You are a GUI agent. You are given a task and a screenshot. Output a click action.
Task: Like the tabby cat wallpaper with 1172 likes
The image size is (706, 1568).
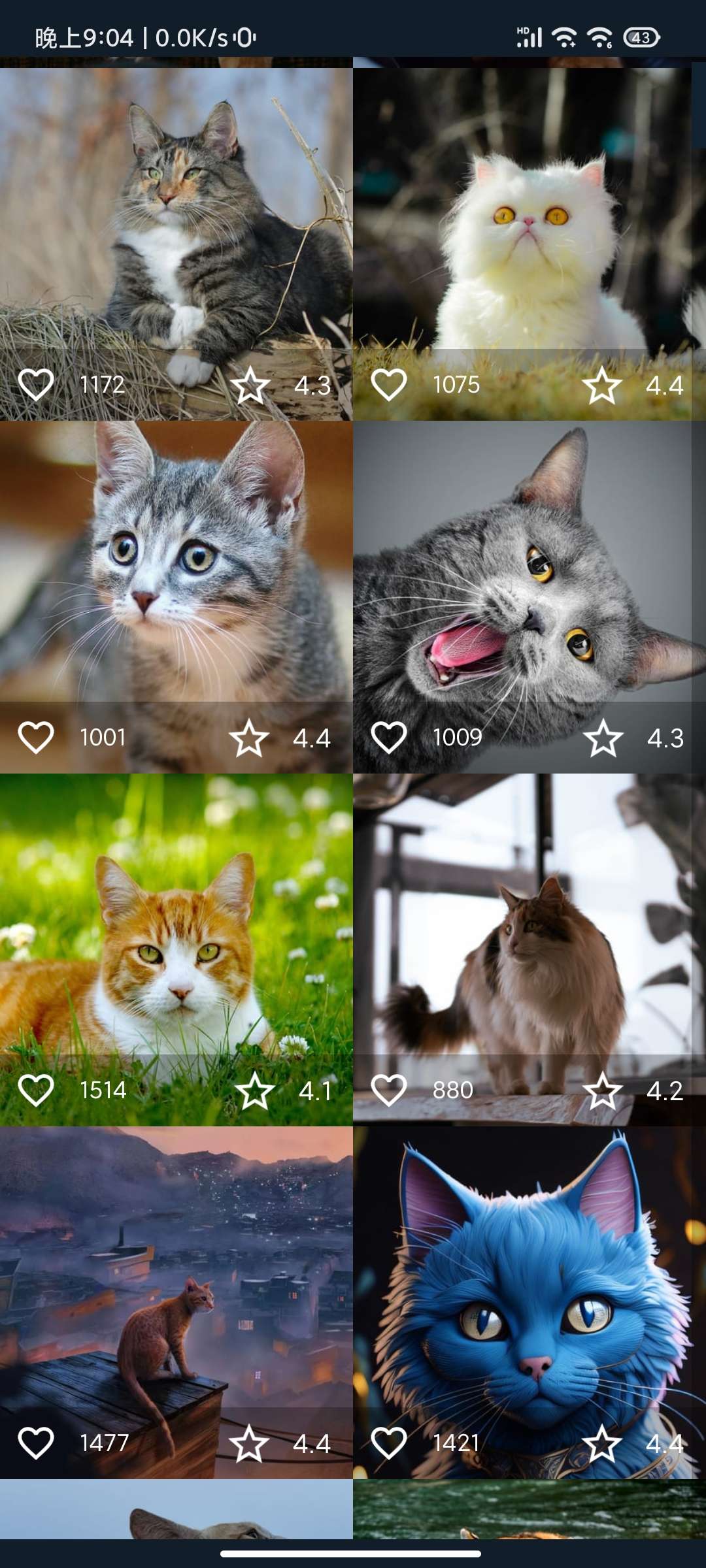pyautogui.click(x=36, y=384)
